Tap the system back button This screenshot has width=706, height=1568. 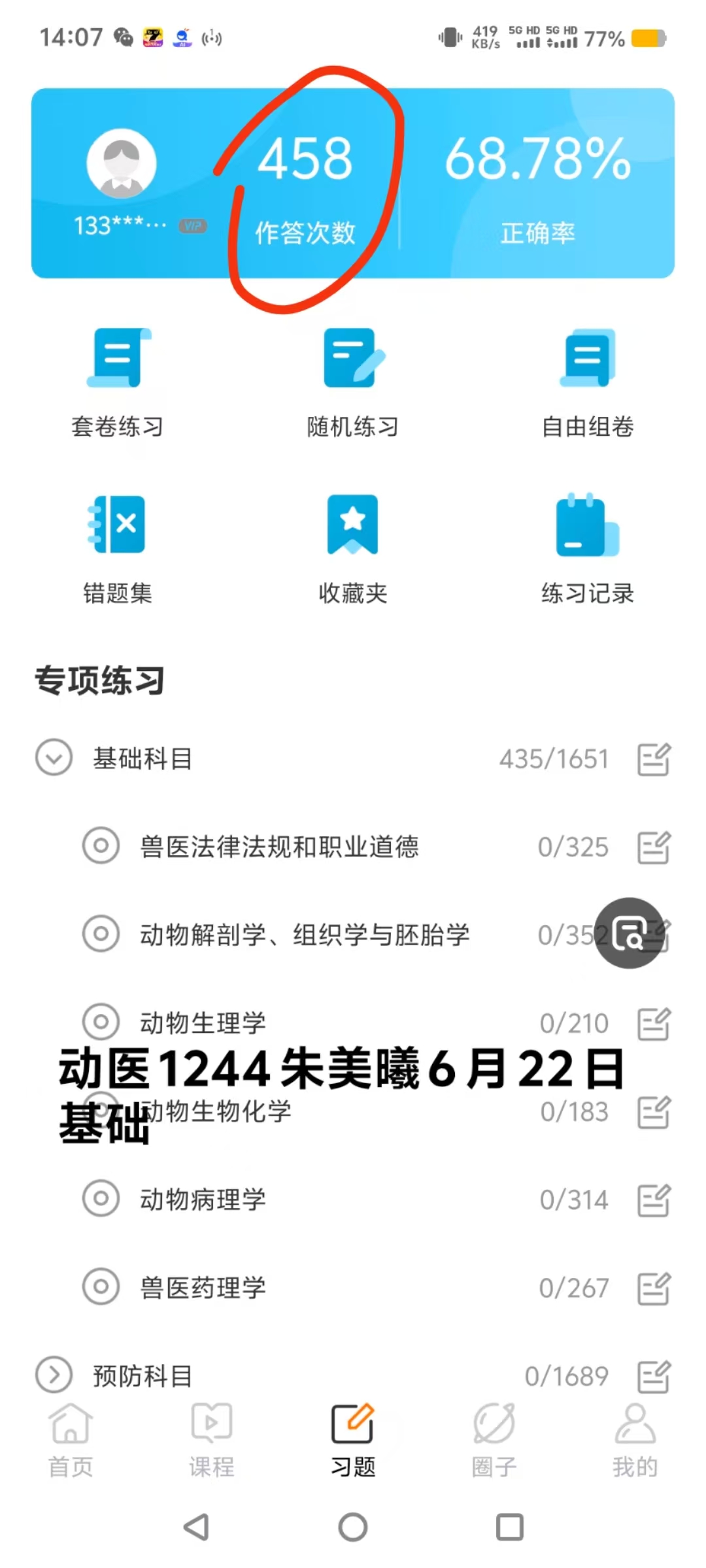click(196, 1527)
